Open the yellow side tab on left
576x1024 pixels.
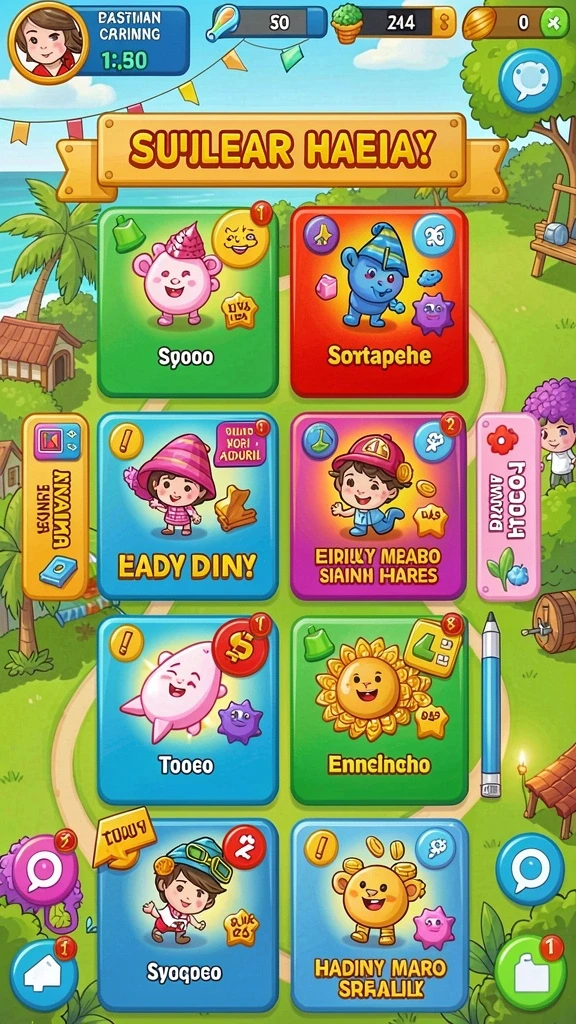click(x=56, y=506)
